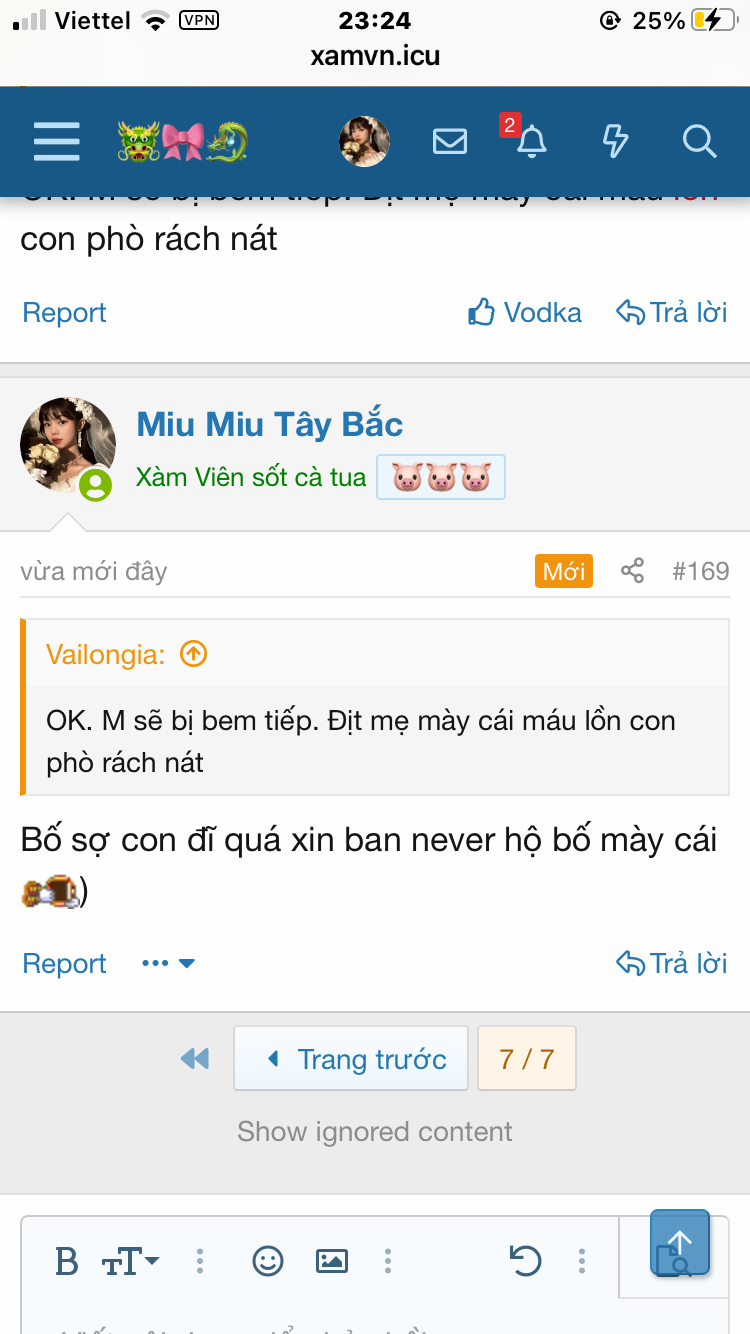Give Vodka reaction to the upper post
This screenshot has width=750, height=1334.
click(525, 313)
